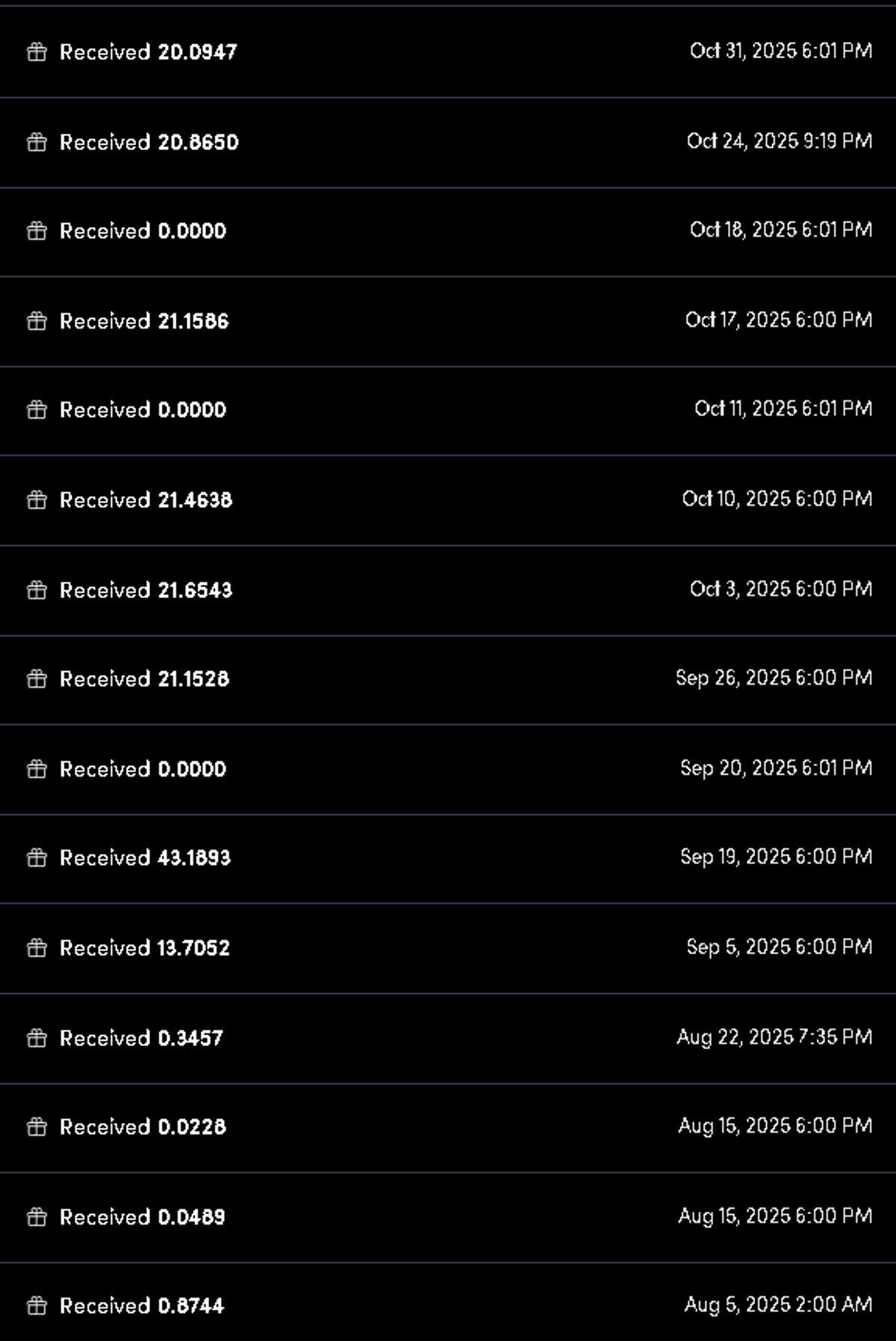View details of the Received 0.0228 transaction
The image size is (896, 1341).
pos(448,1127)
